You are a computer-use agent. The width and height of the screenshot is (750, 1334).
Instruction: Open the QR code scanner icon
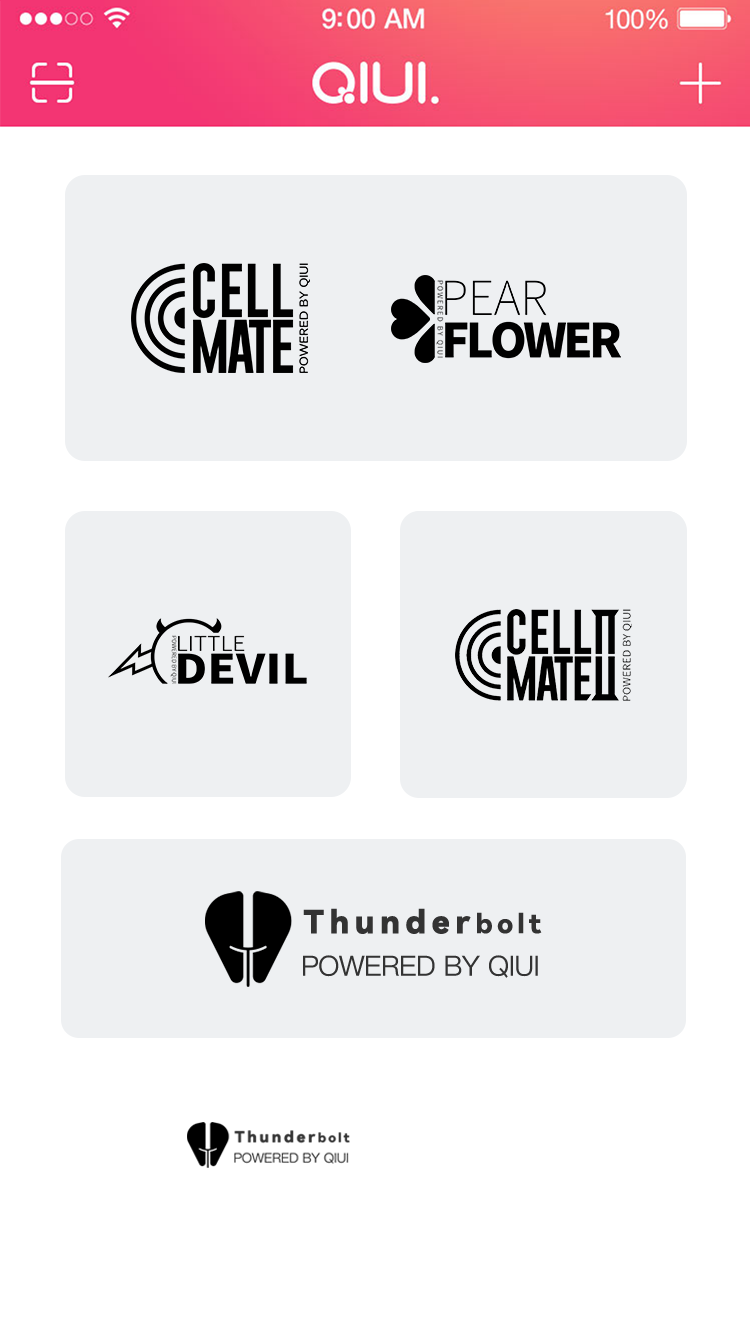(52, 83)
